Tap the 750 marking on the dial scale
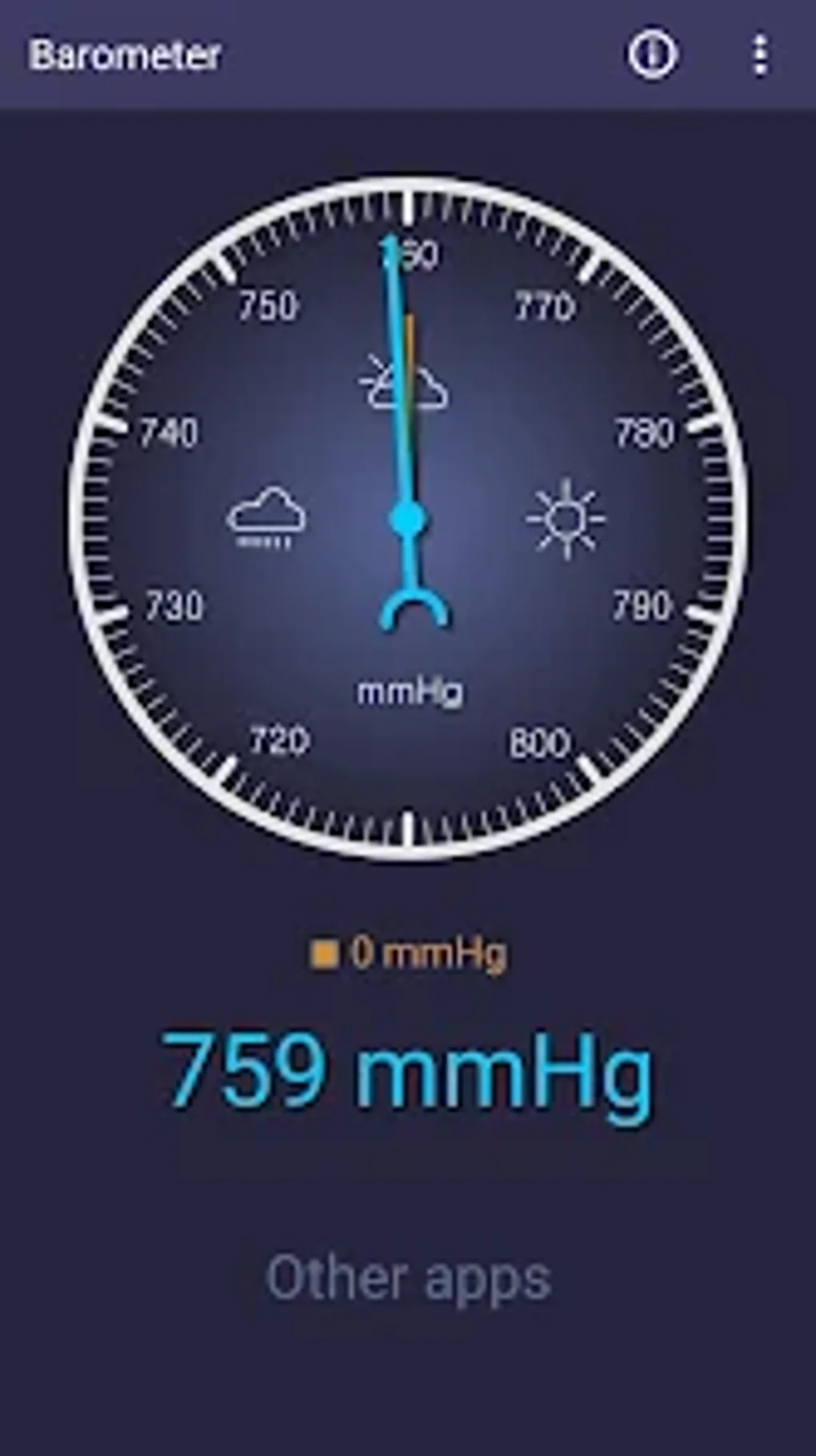 271,304
